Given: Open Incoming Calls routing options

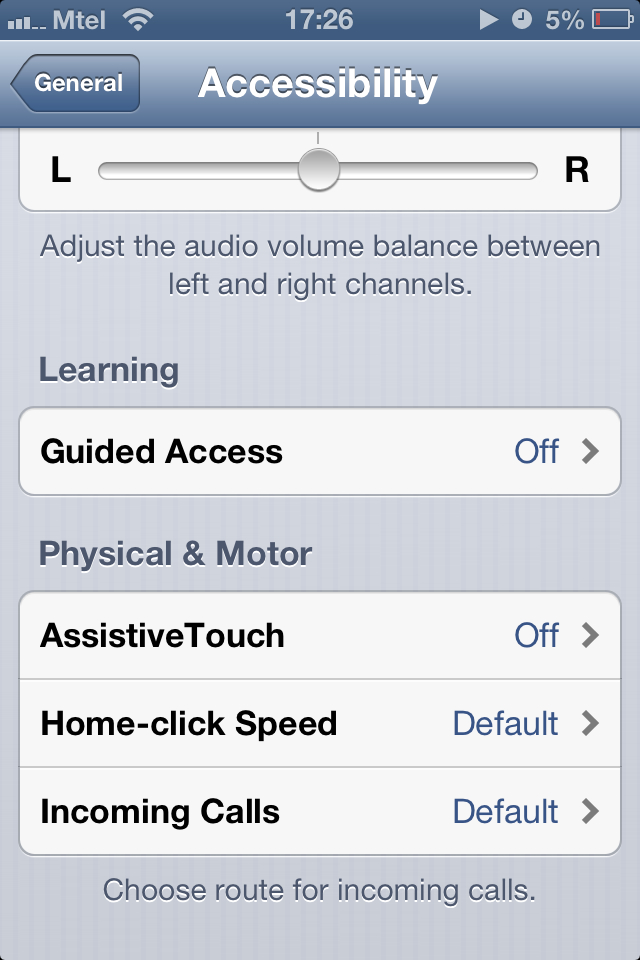Looking at the screenshot, I should tap(320, 811).
